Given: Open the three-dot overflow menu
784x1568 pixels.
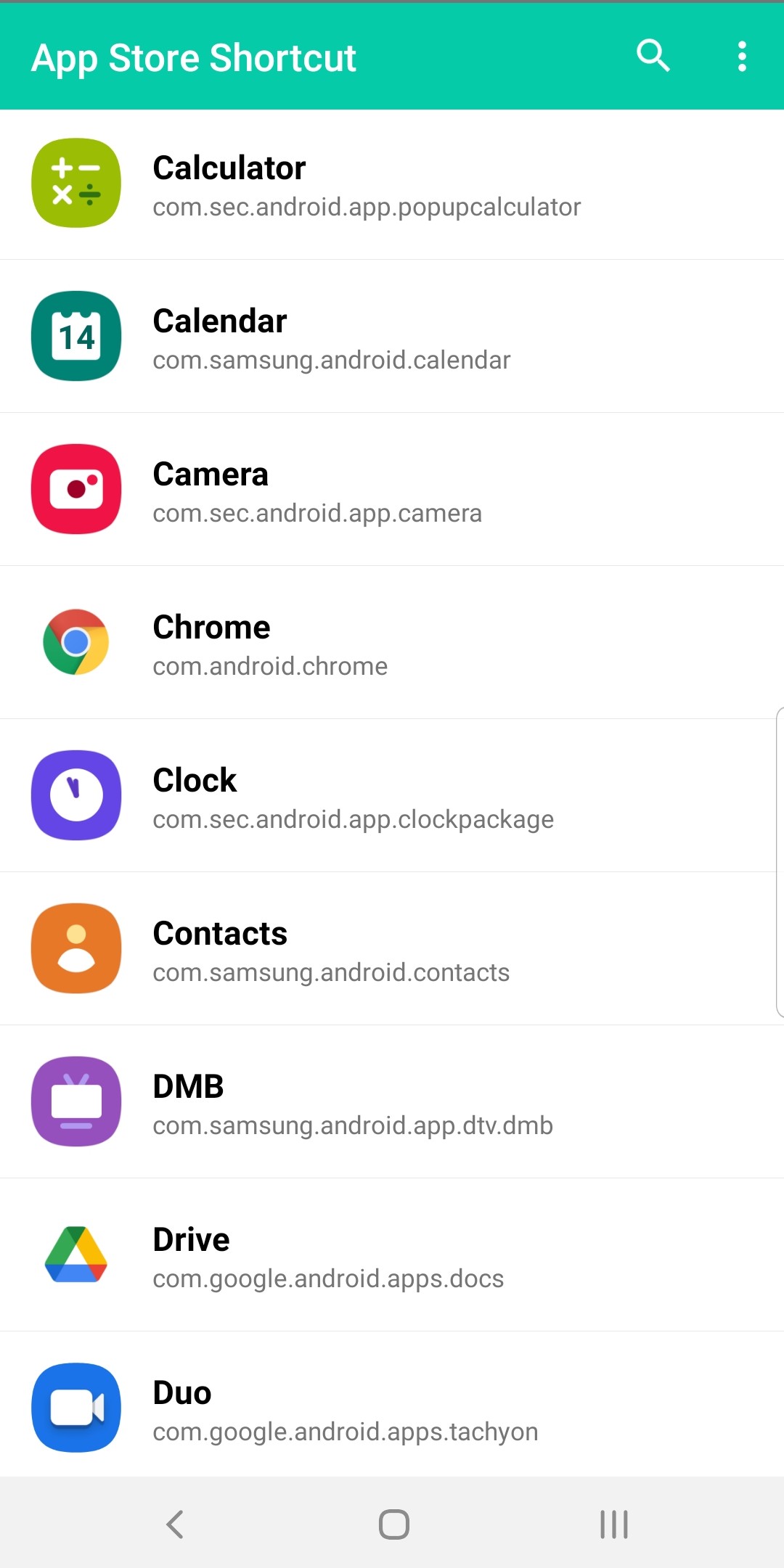Looking at the screenshot, I should (742, 56).
